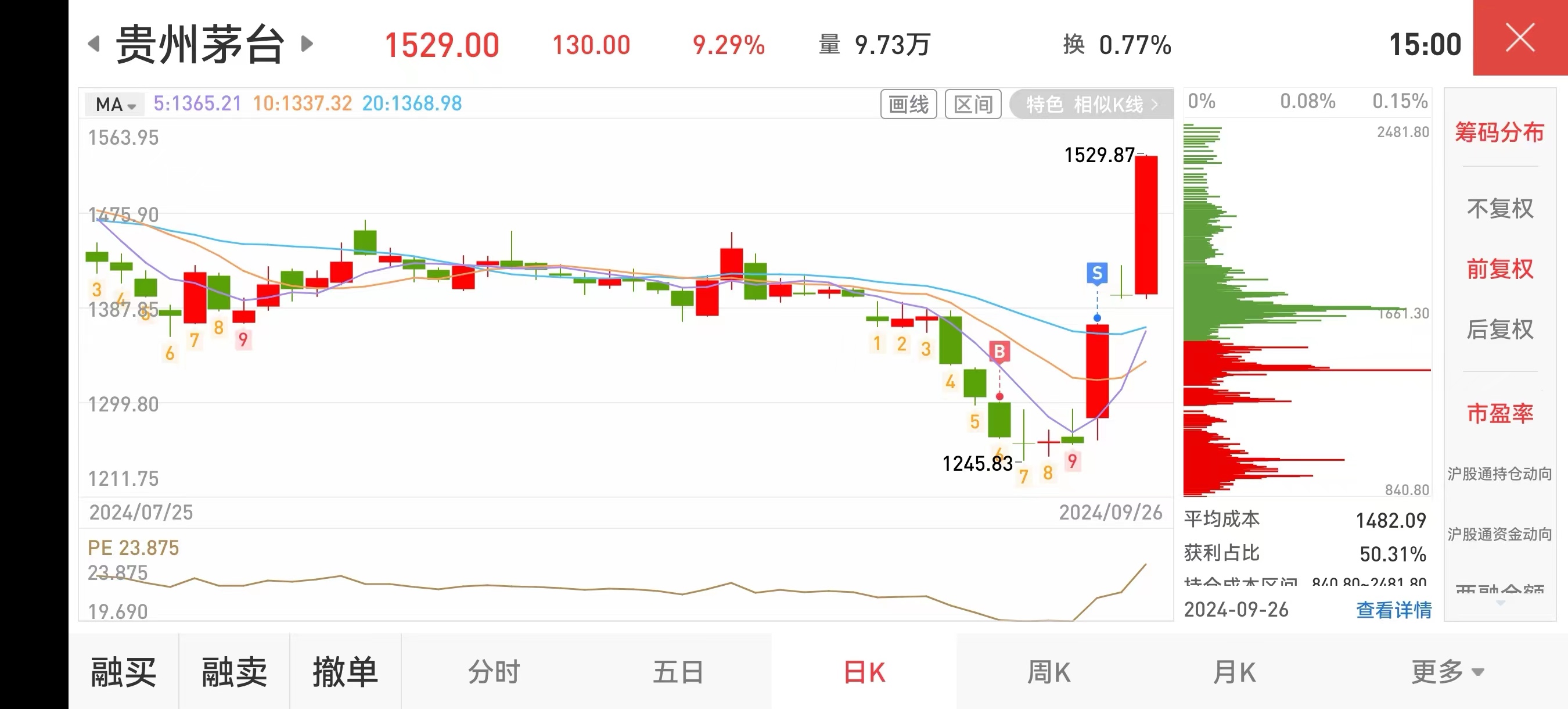
Task: Switch to the 分时 chart tab
Action: tap(494, 672)
